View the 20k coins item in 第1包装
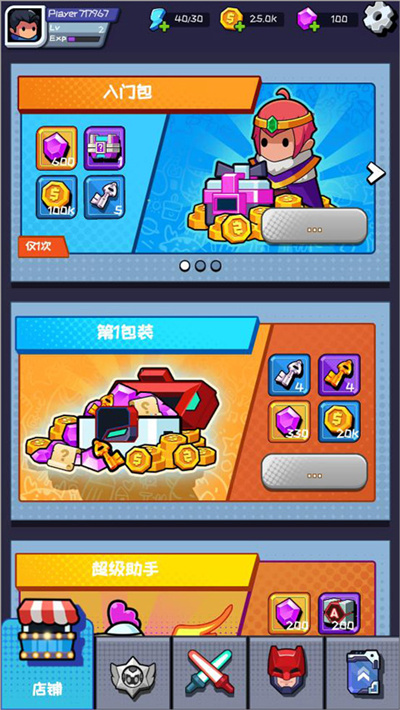 click(339, 421)
